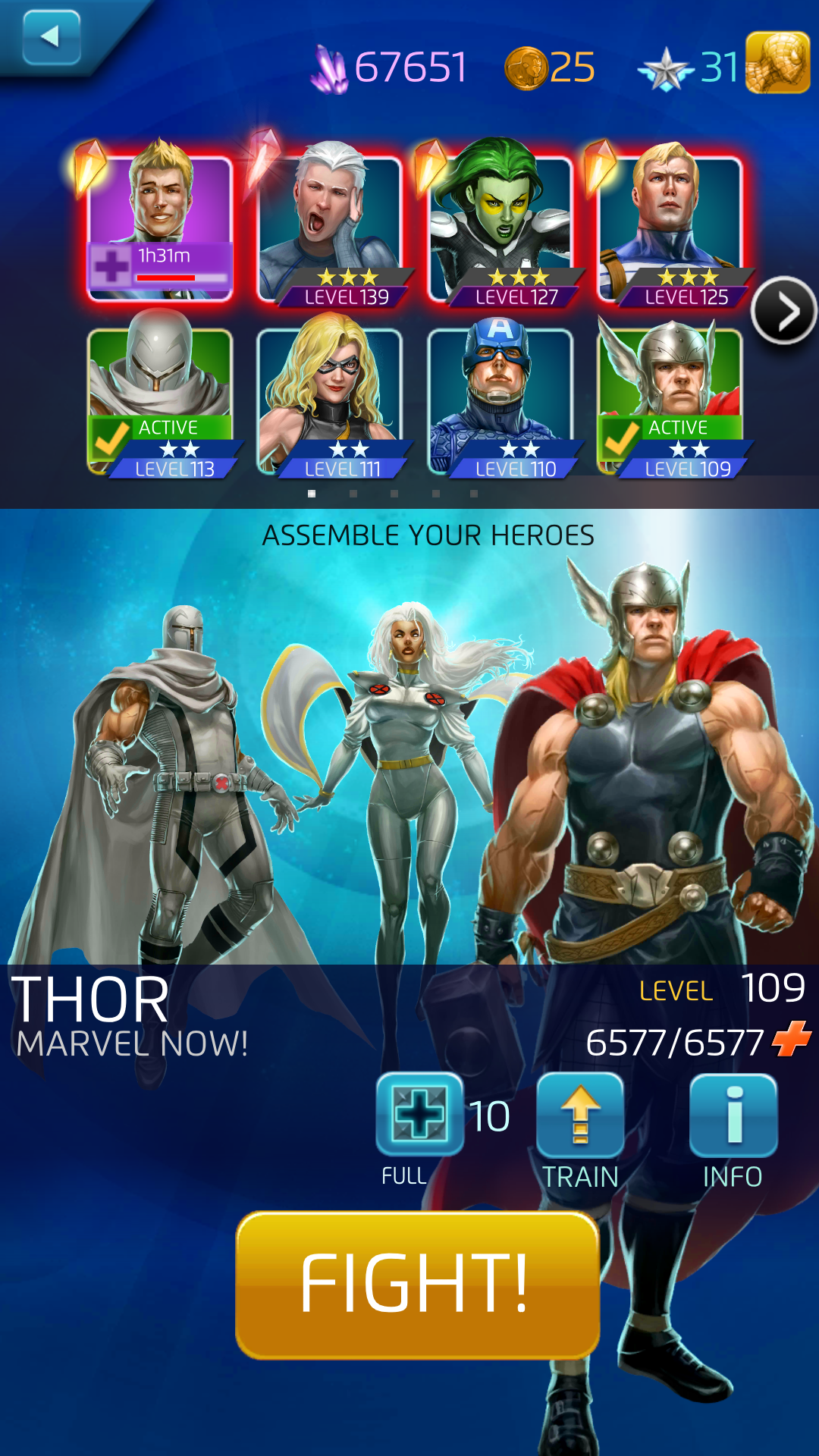The width and height of the screenshot is (819, 1456).
Task: Select the Level 110 Captain America card
Action: (x=500, y=398)
